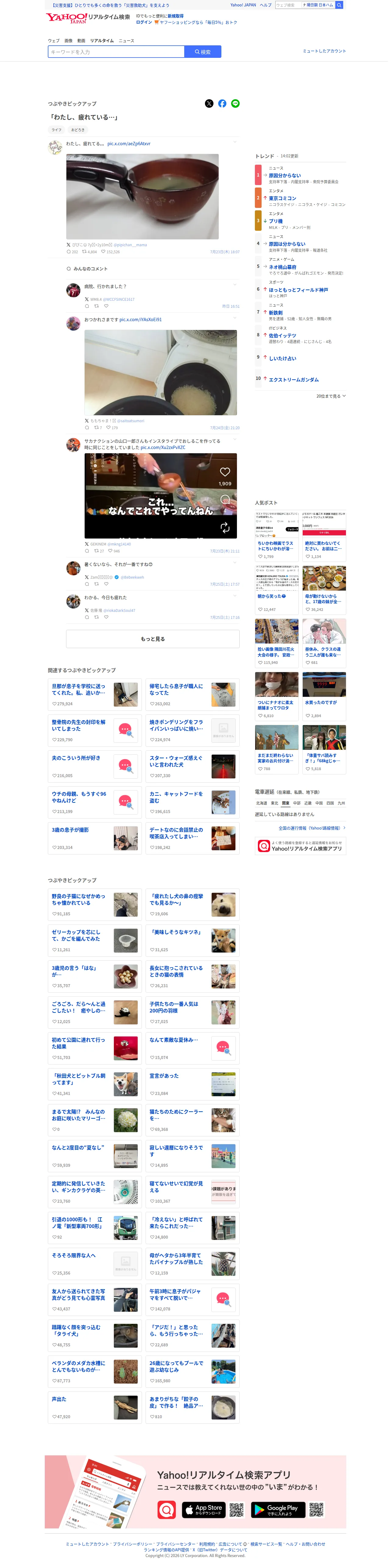Viewport: 391px width, 1568px height.
Task: Open the ログイン link
Action: (x=144, y=23)
